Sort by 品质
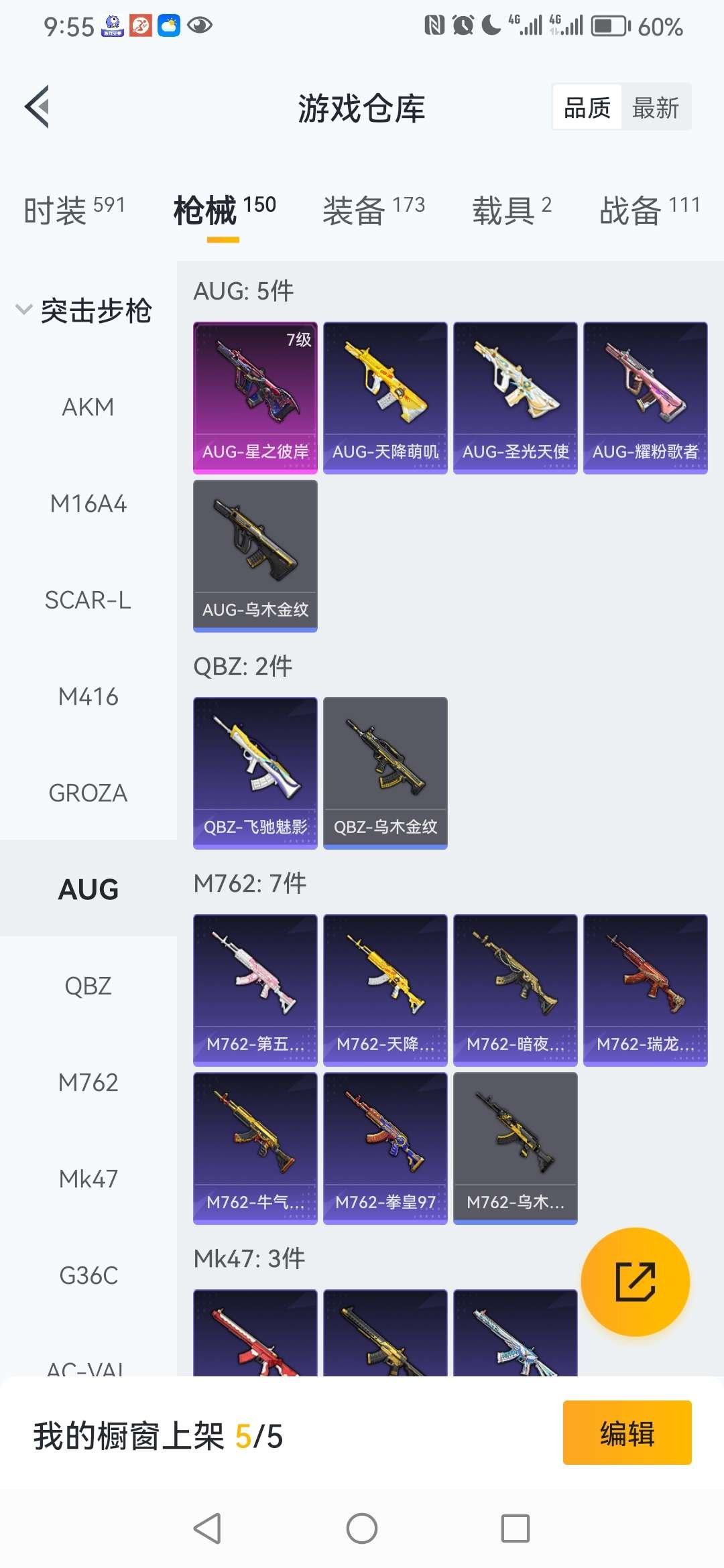 point(587,107)
